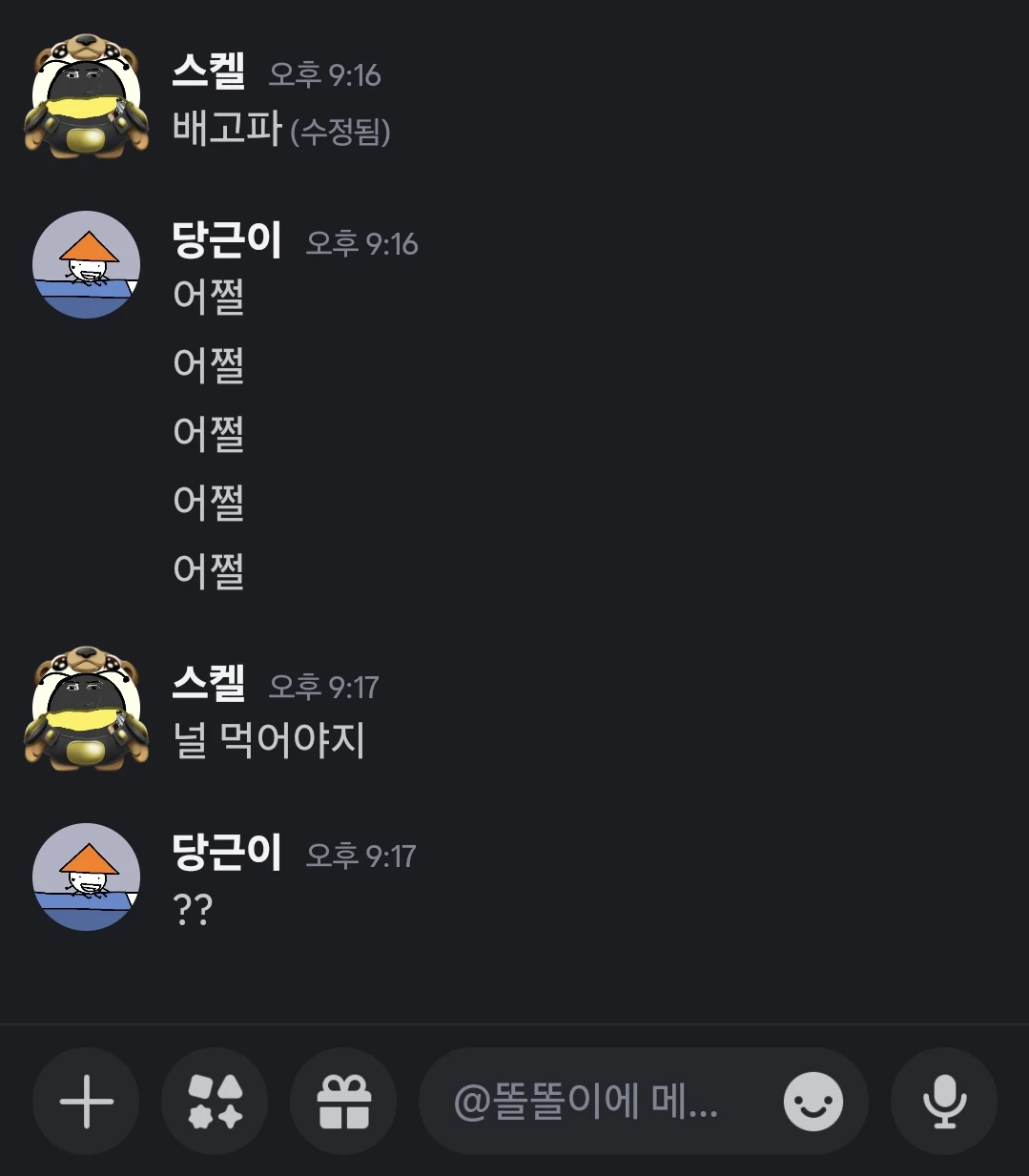Open 스켈's profile from the 배고파 message
Viewport: 1029px width, 1176px height.
[86, 95]
